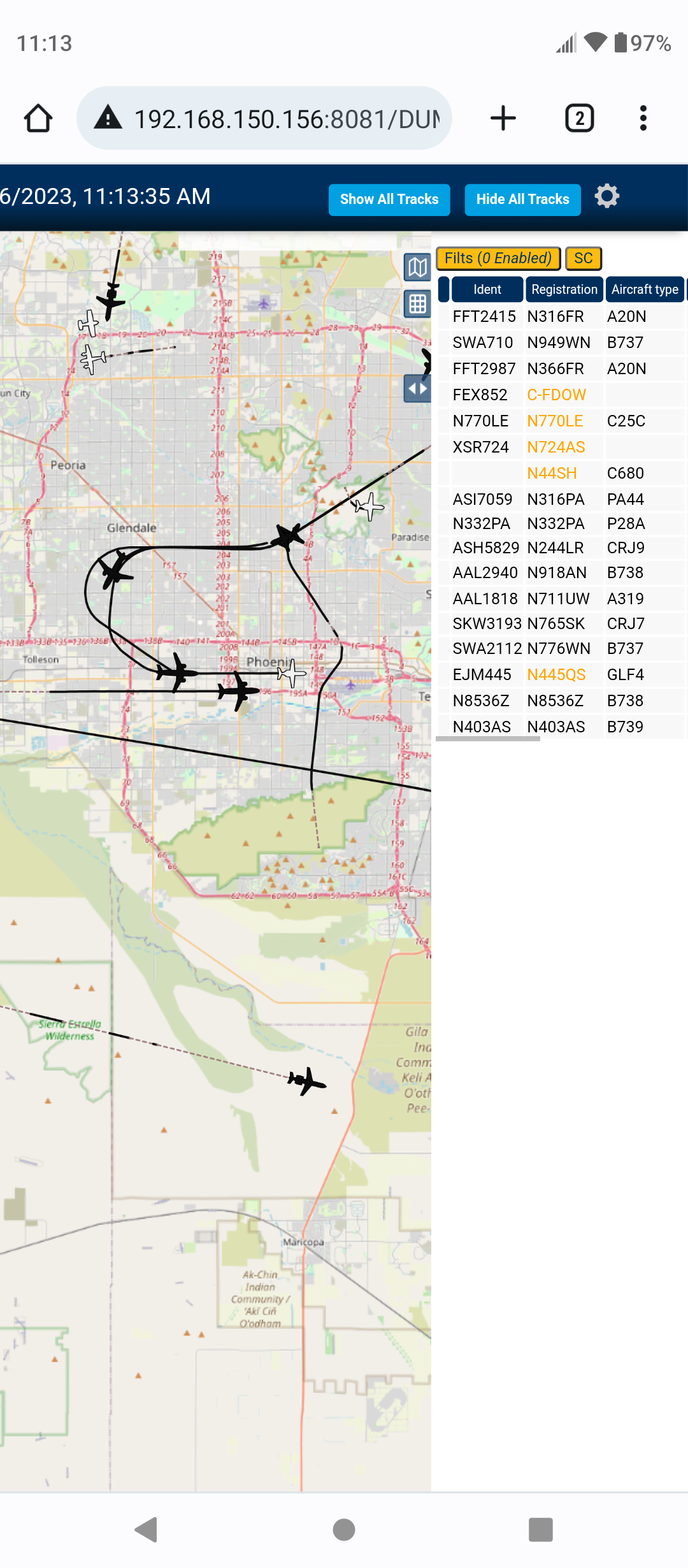Screen dimensions: 688x1568
Task: Tap the Hide All Tracks button
Action: pyautogui.click(x=522, y=200)
